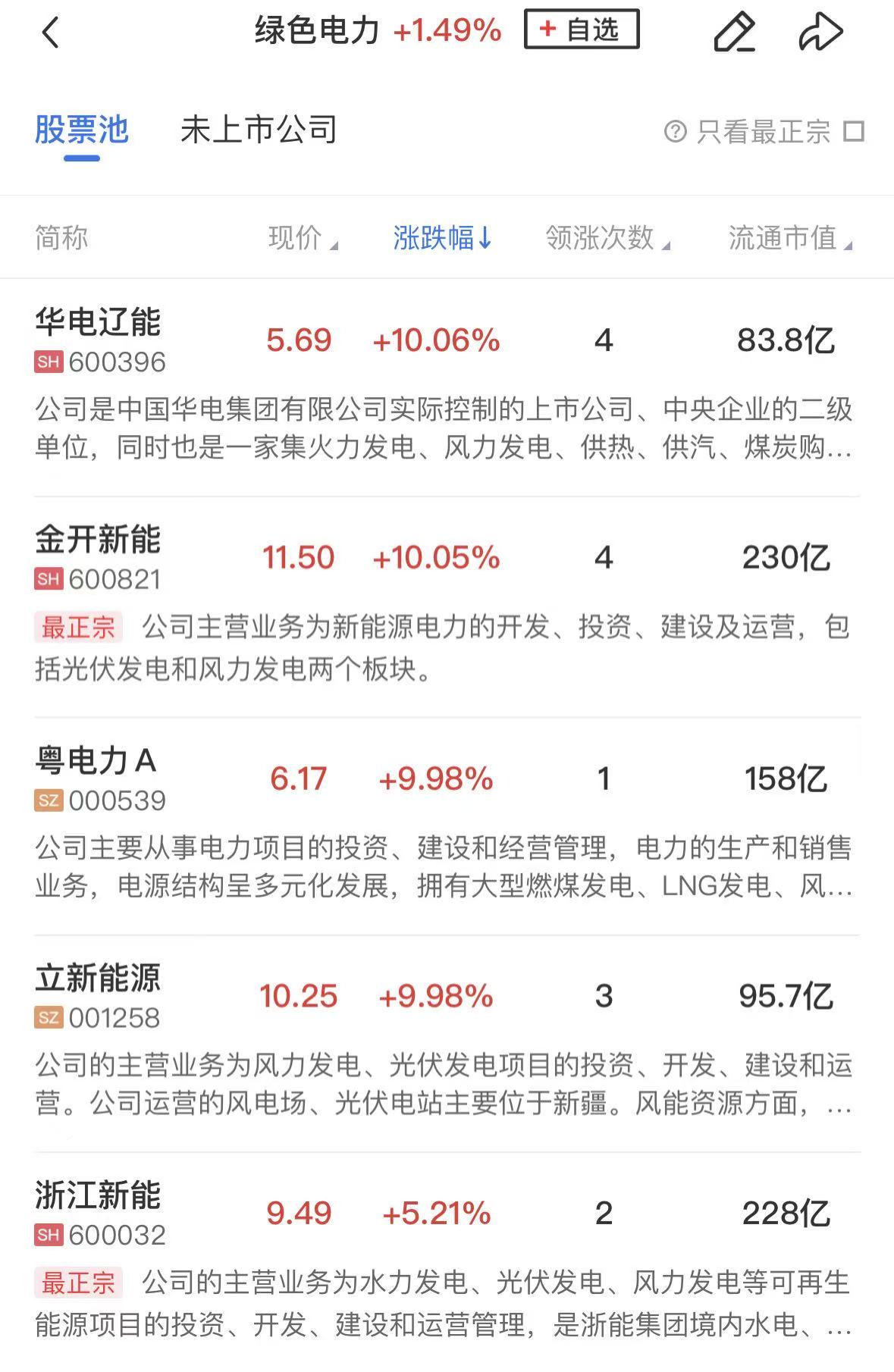Open stock 立新能源 001258

pyautogui.click(x=99, y=996)
